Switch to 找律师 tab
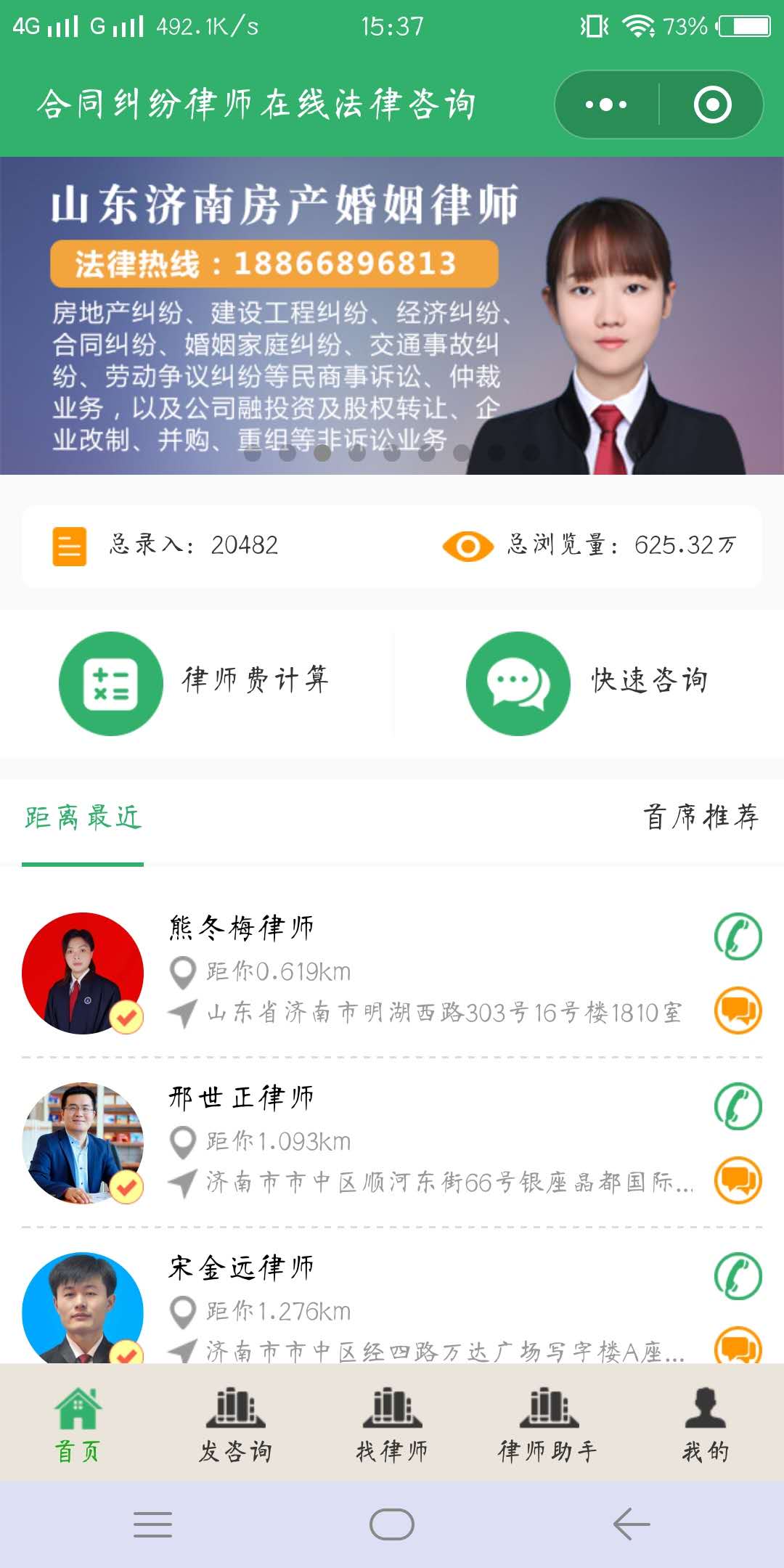The height and width of the screenshot is (1568, 784). pyautogui.click(x=392, y=1424)
